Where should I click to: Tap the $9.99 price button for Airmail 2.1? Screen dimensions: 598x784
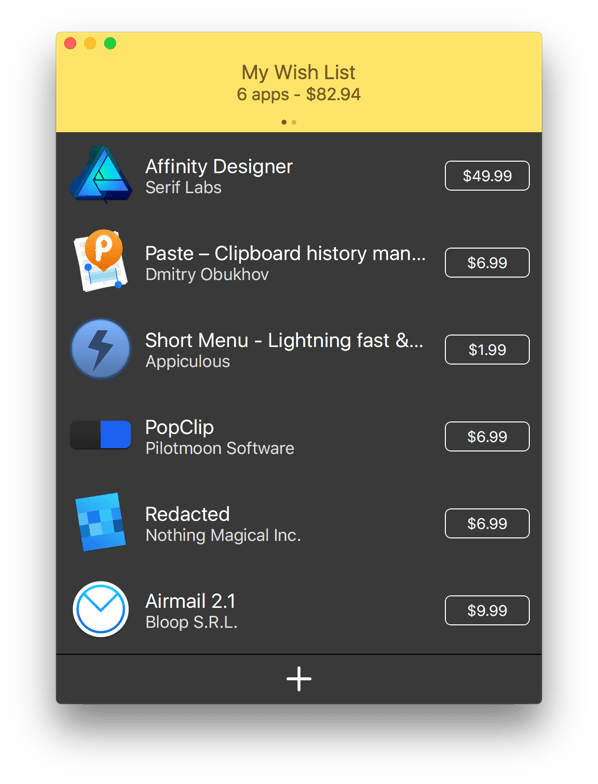coord(487,610)
